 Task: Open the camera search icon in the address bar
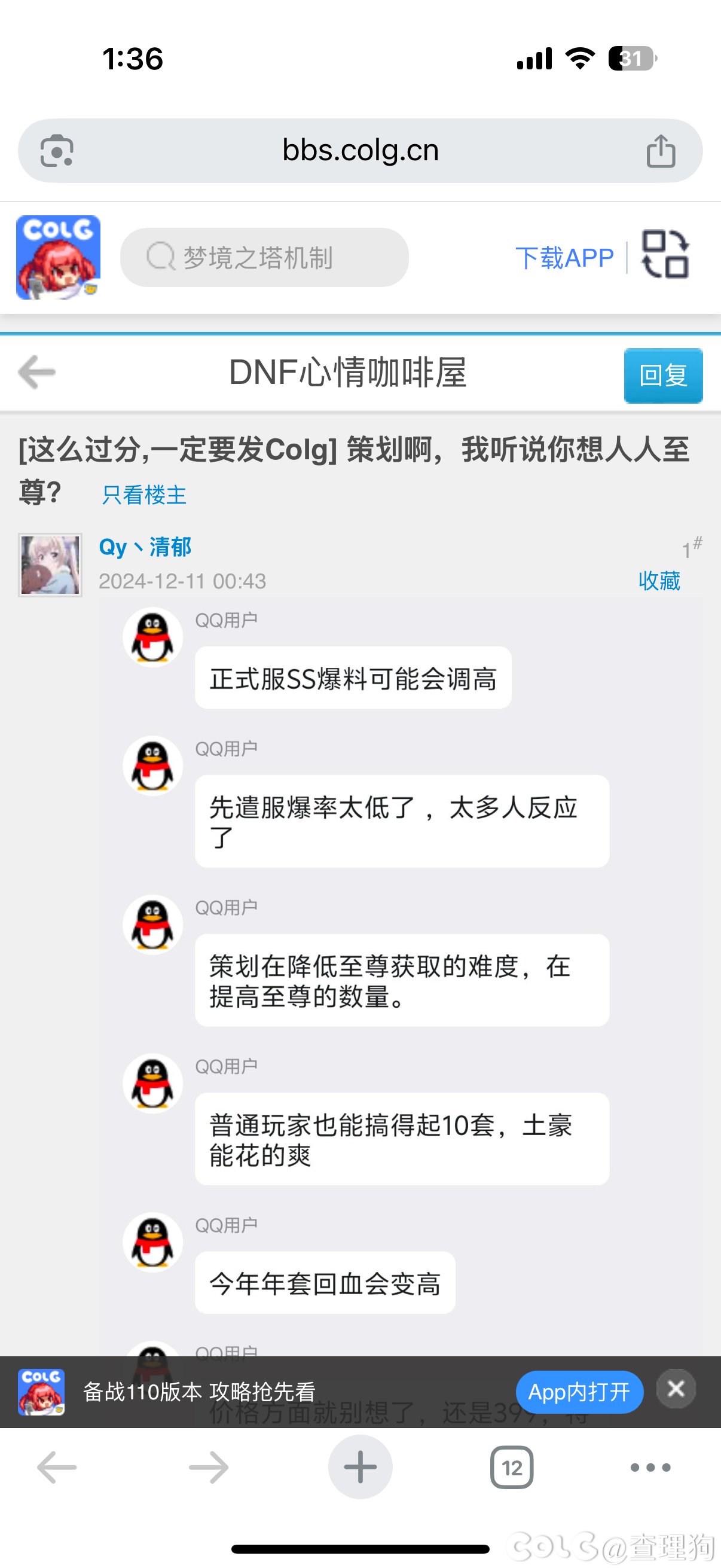tap(57, 150)
